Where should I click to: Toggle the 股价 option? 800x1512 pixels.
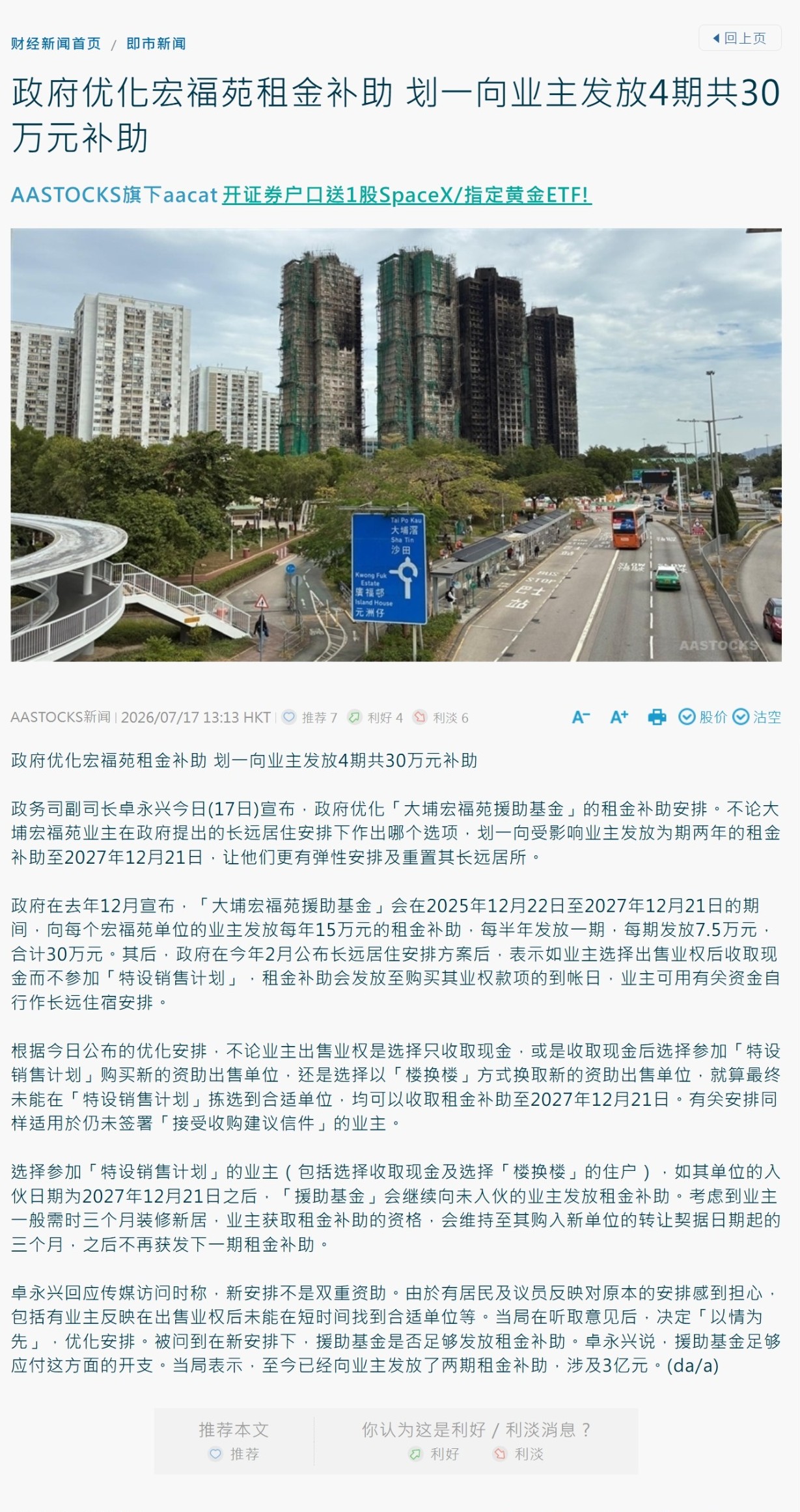point(702,717)
